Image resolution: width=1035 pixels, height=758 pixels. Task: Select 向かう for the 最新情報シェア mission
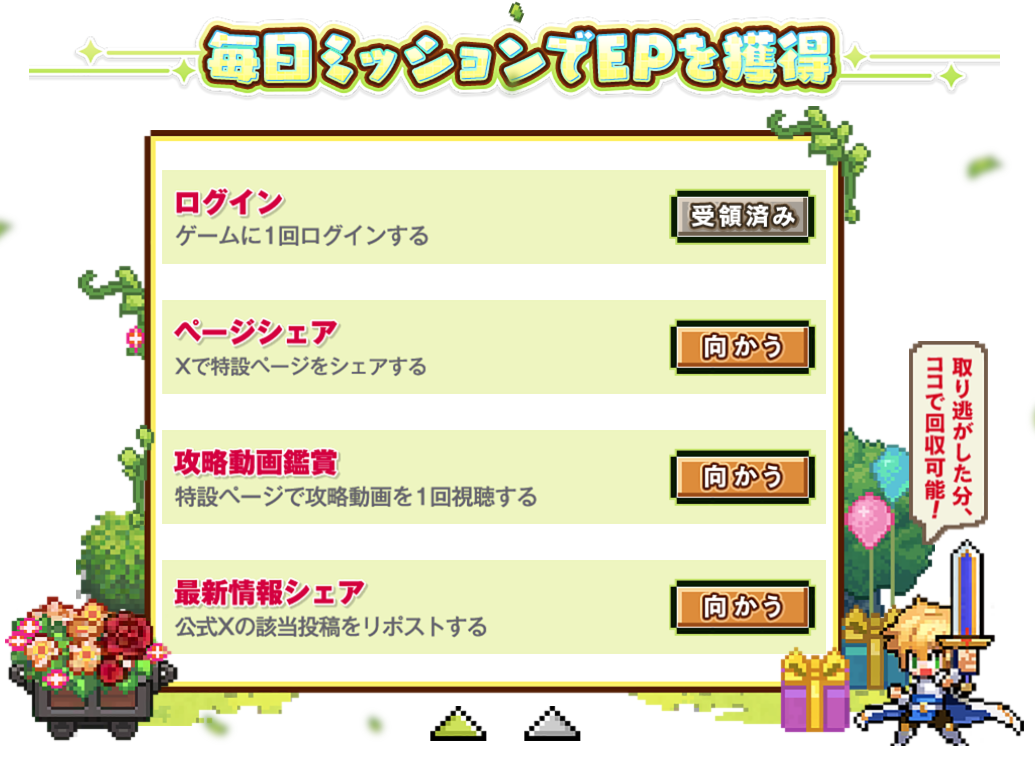[741, 606]
